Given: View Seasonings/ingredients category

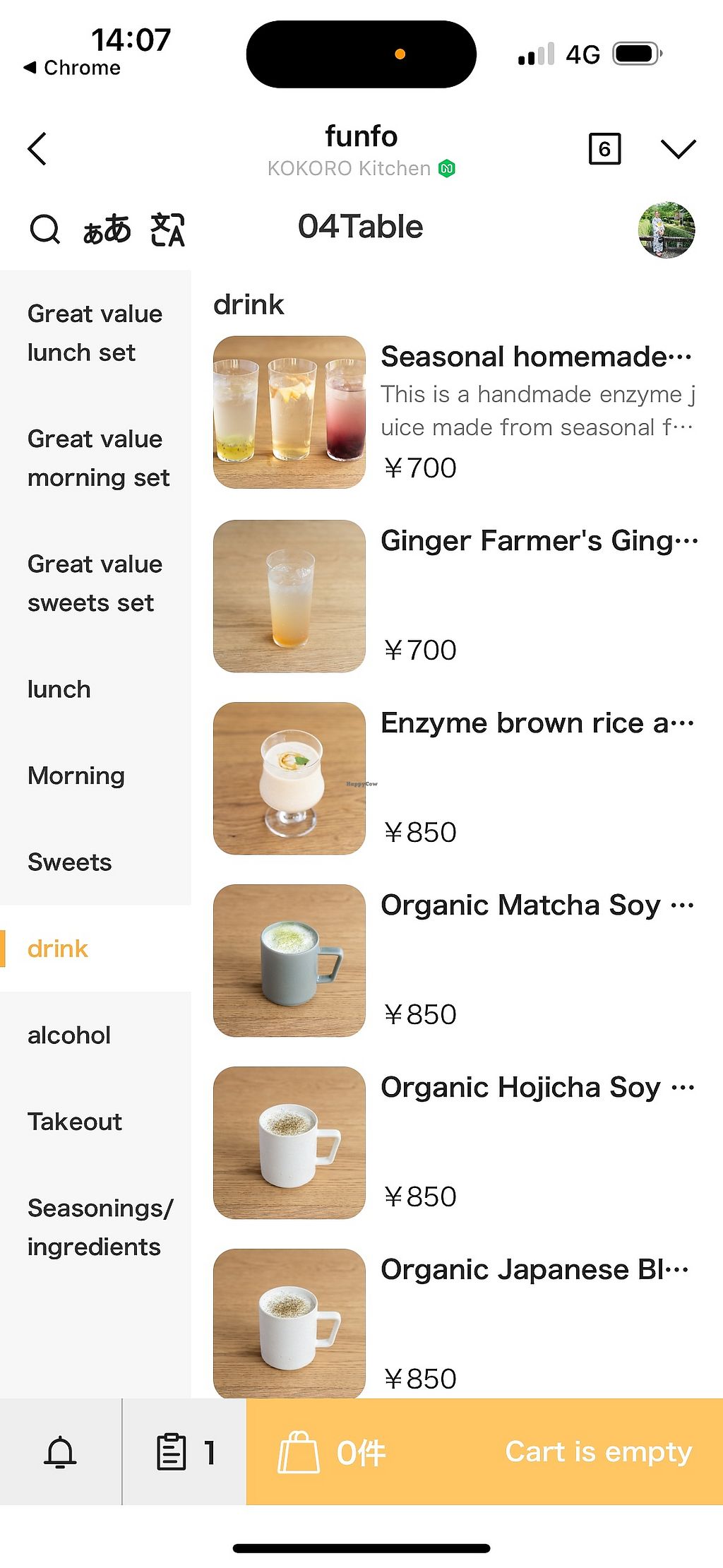Looking at the screenshot, I should (100, 1227).
